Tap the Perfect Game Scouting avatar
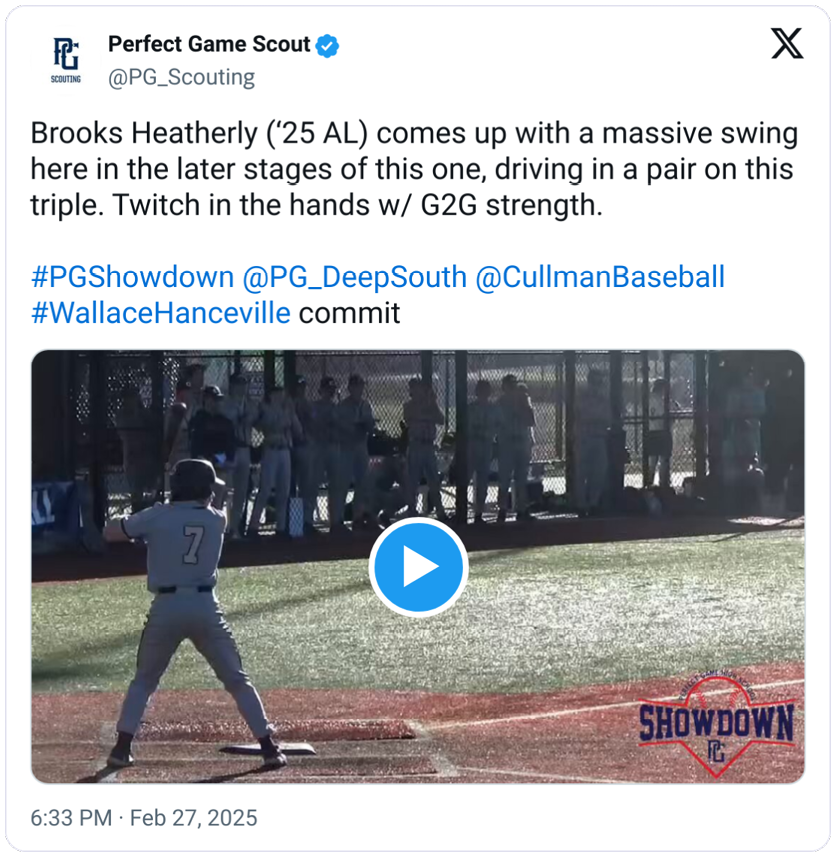Image resolution: width=836 pixels, height=859 pixels. pos(66,60)
